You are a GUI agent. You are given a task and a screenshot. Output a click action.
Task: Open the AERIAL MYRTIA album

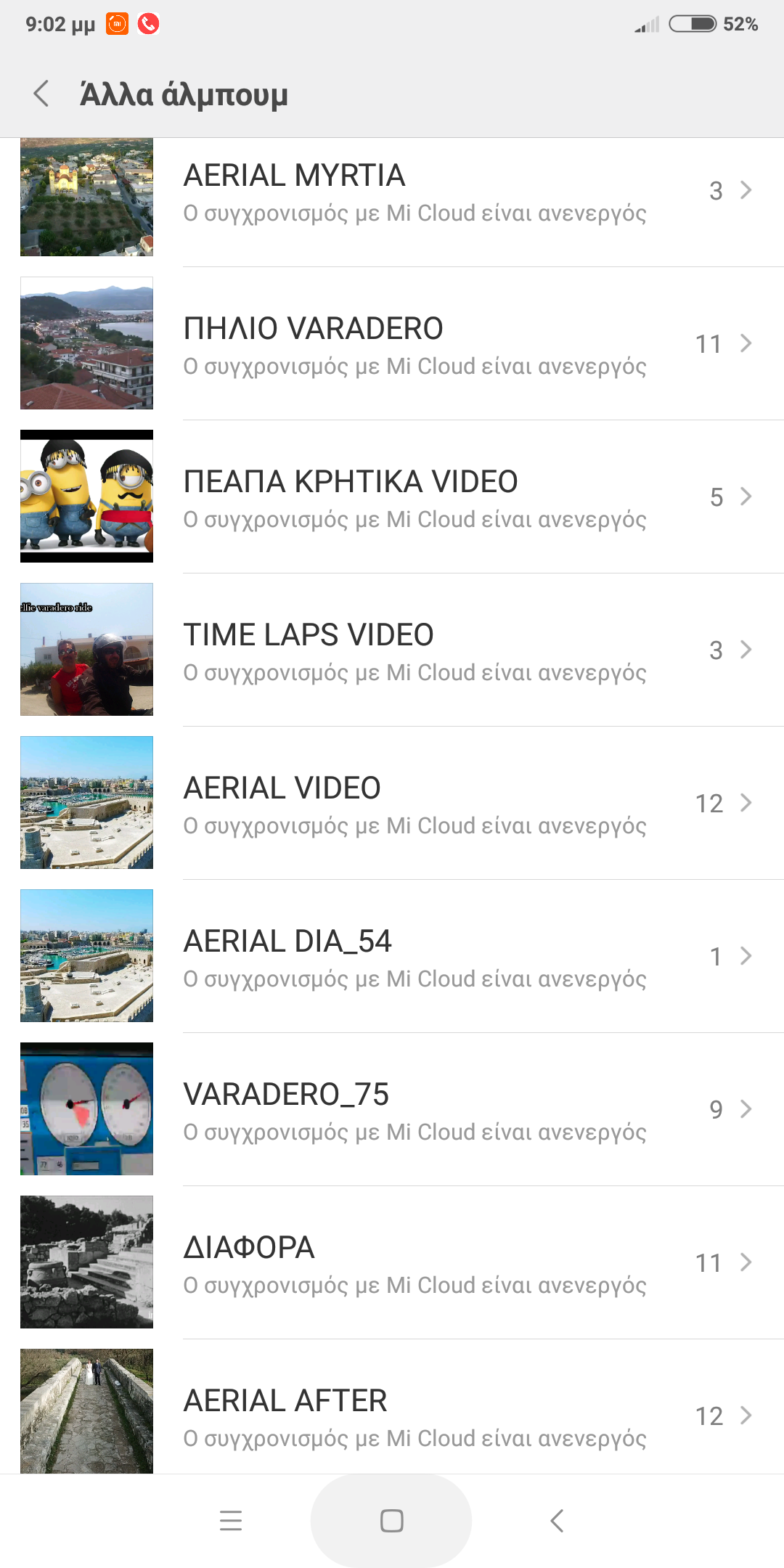point(414,193)
